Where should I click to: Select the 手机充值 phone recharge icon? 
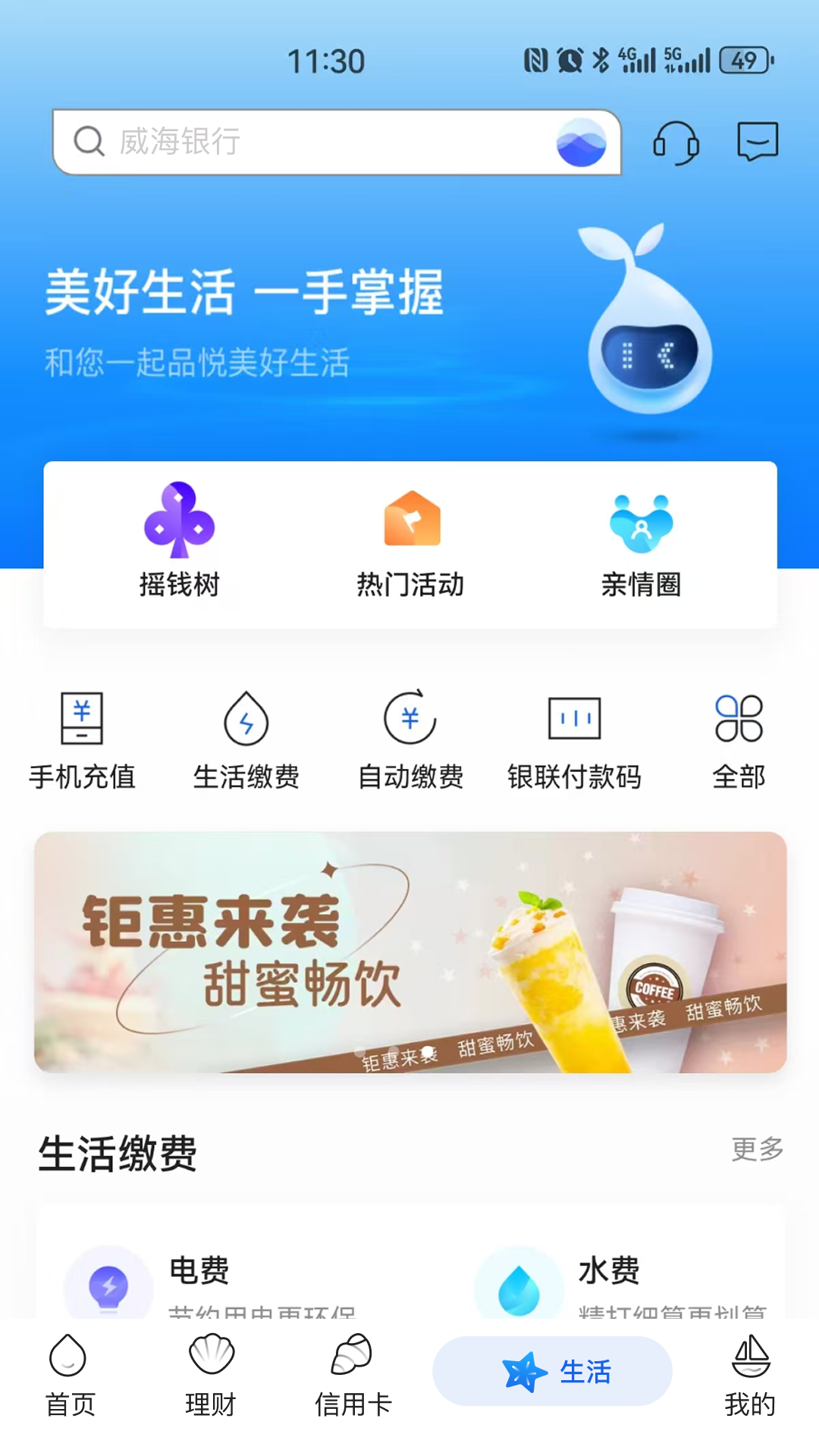pos(81,739)
